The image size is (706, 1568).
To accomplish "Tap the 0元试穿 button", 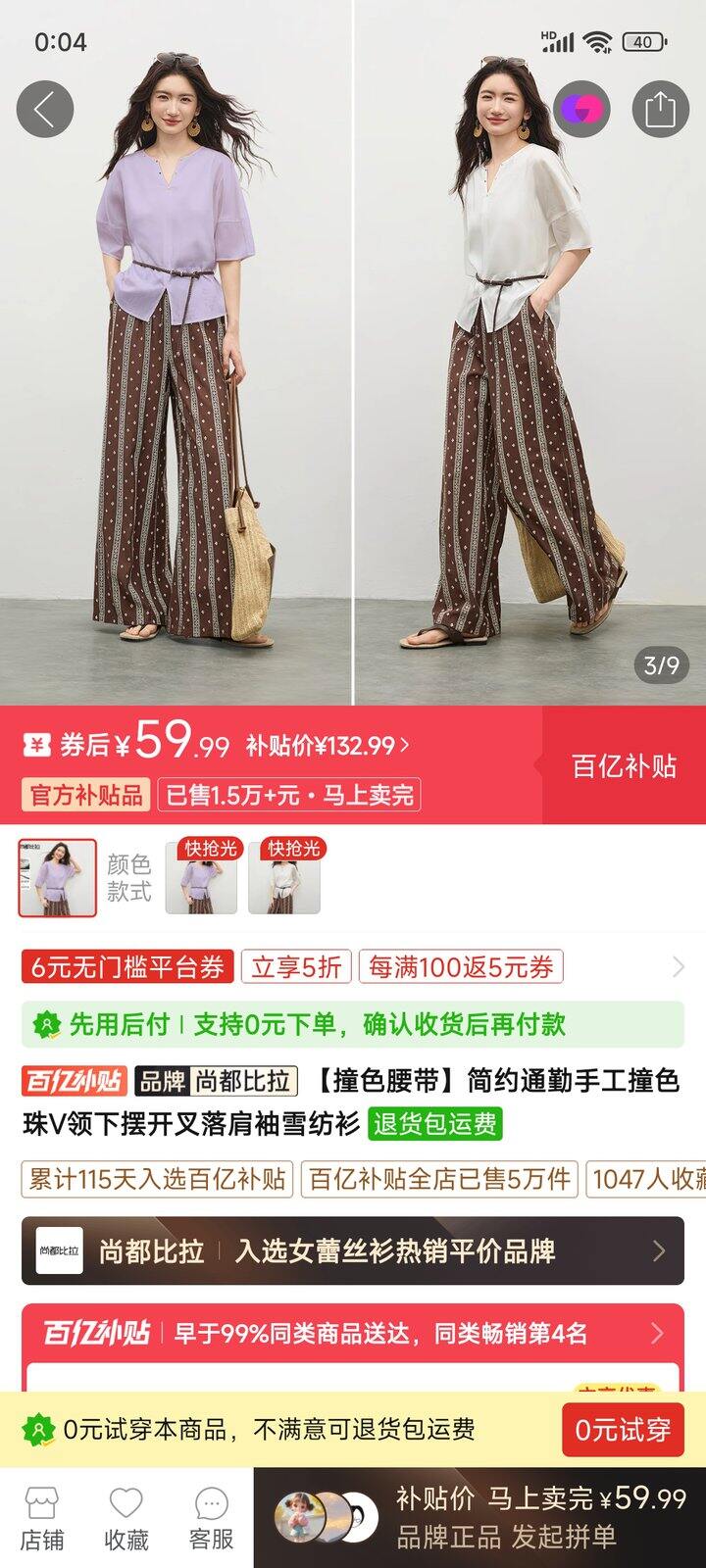I will 623,1430.
